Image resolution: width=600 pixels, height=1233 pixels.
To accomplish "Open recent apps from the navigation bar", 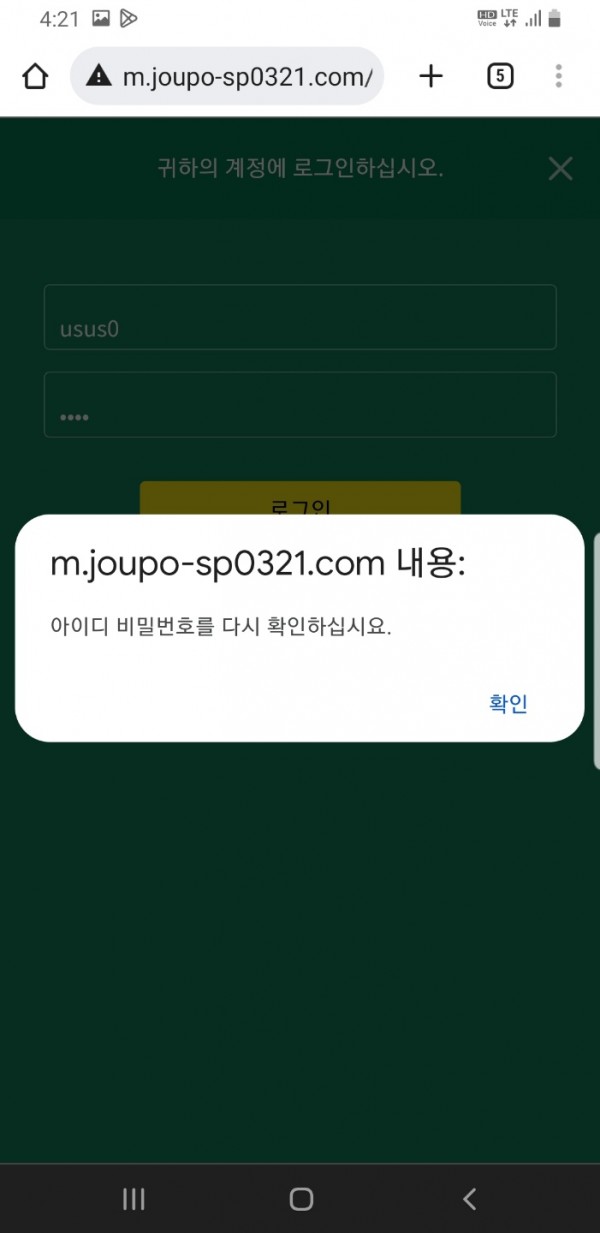I will (x=133, y=1199).
